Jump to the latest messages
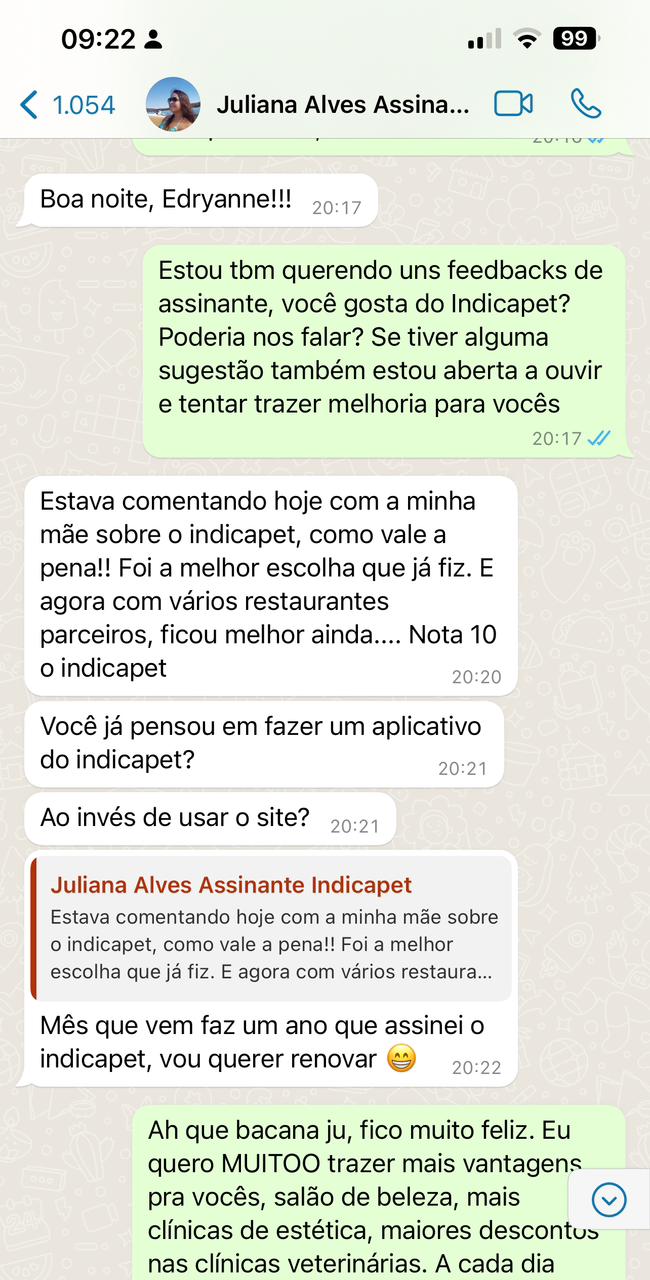 (608, 1199)
